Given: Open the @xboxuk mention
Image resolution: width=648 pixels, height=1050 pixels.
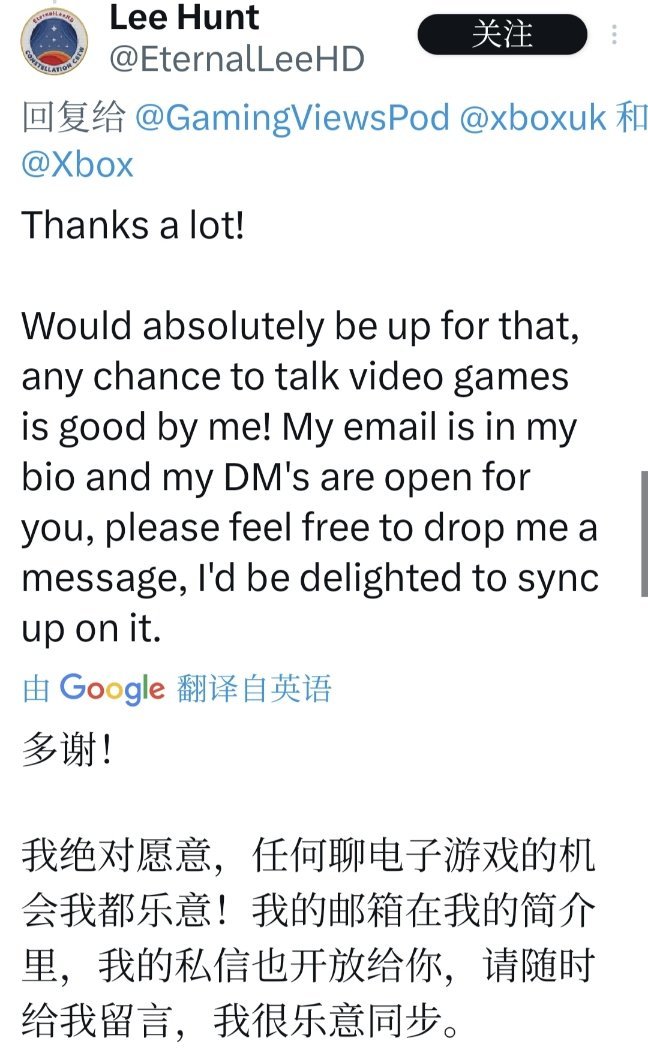Looking at the screenshot, I should point(532,118).
